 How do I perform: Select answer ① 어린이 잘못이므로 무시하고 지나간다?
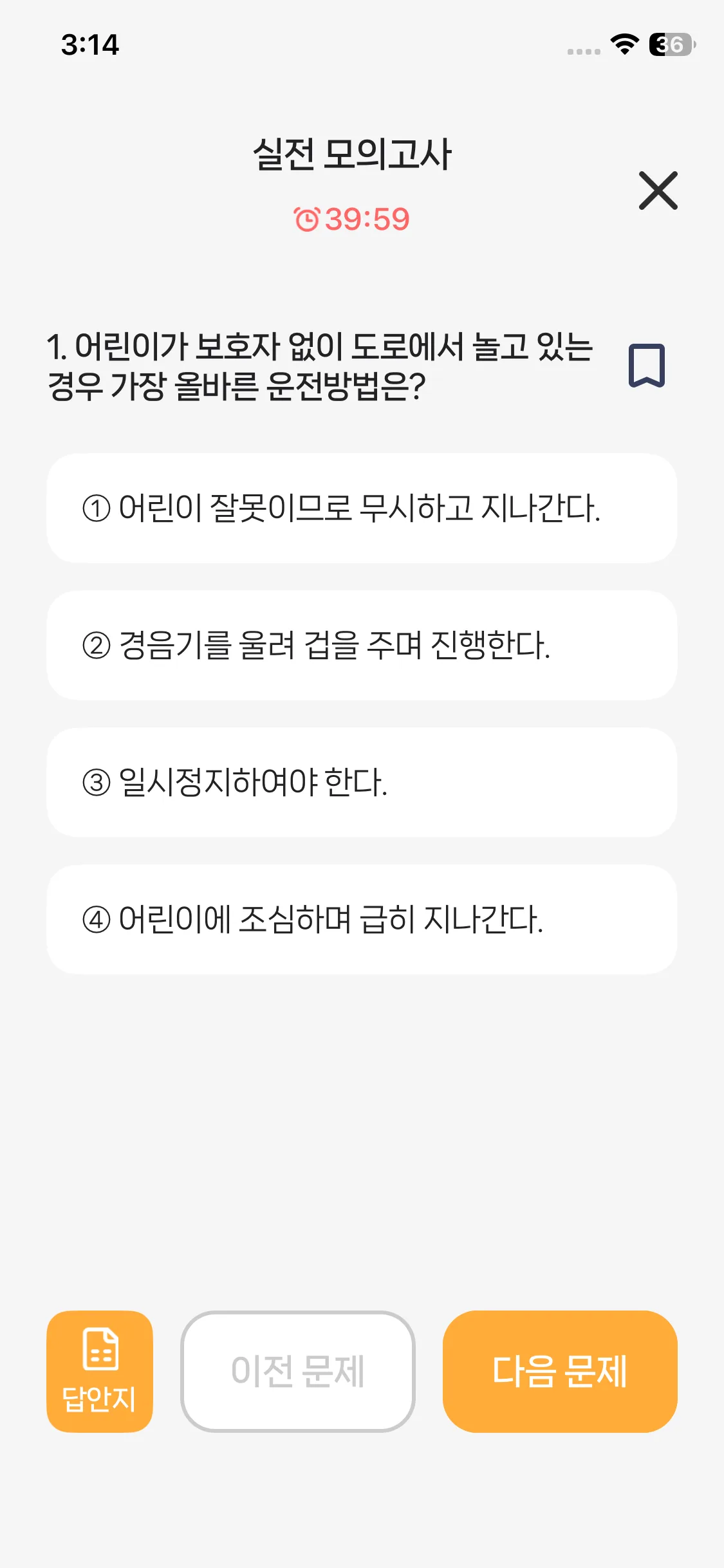click(362, 509)
